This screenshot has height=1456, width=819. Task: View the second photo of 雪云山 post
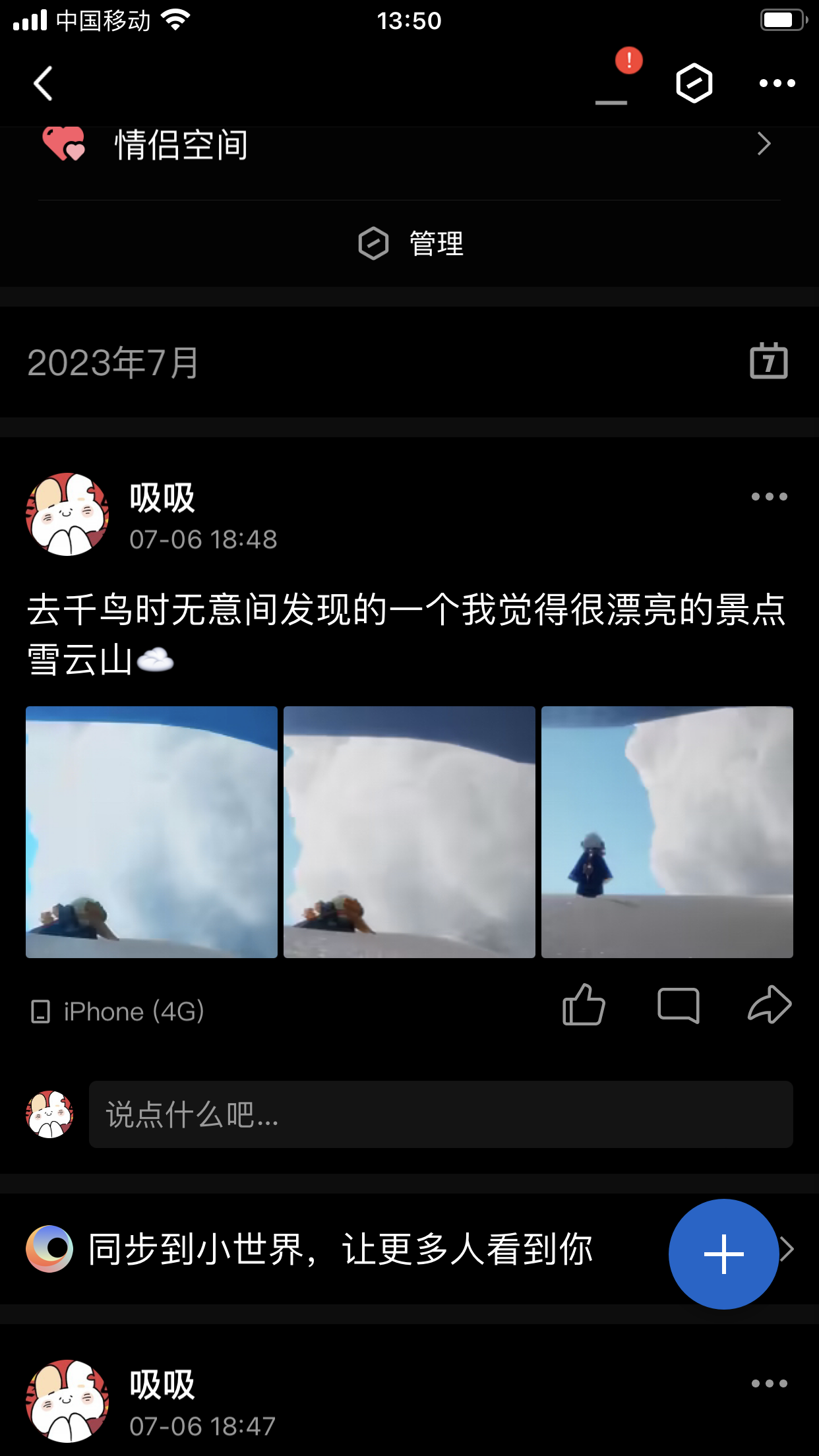(409, 832)
